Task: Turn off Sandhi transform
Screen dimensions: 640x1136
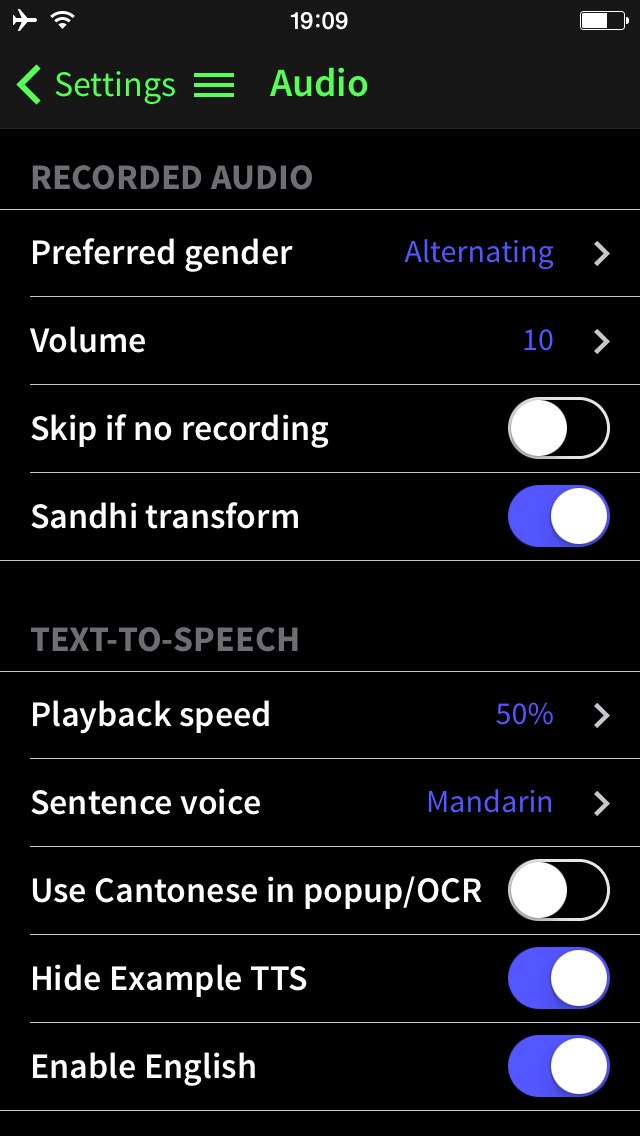Action: [559, 516]
